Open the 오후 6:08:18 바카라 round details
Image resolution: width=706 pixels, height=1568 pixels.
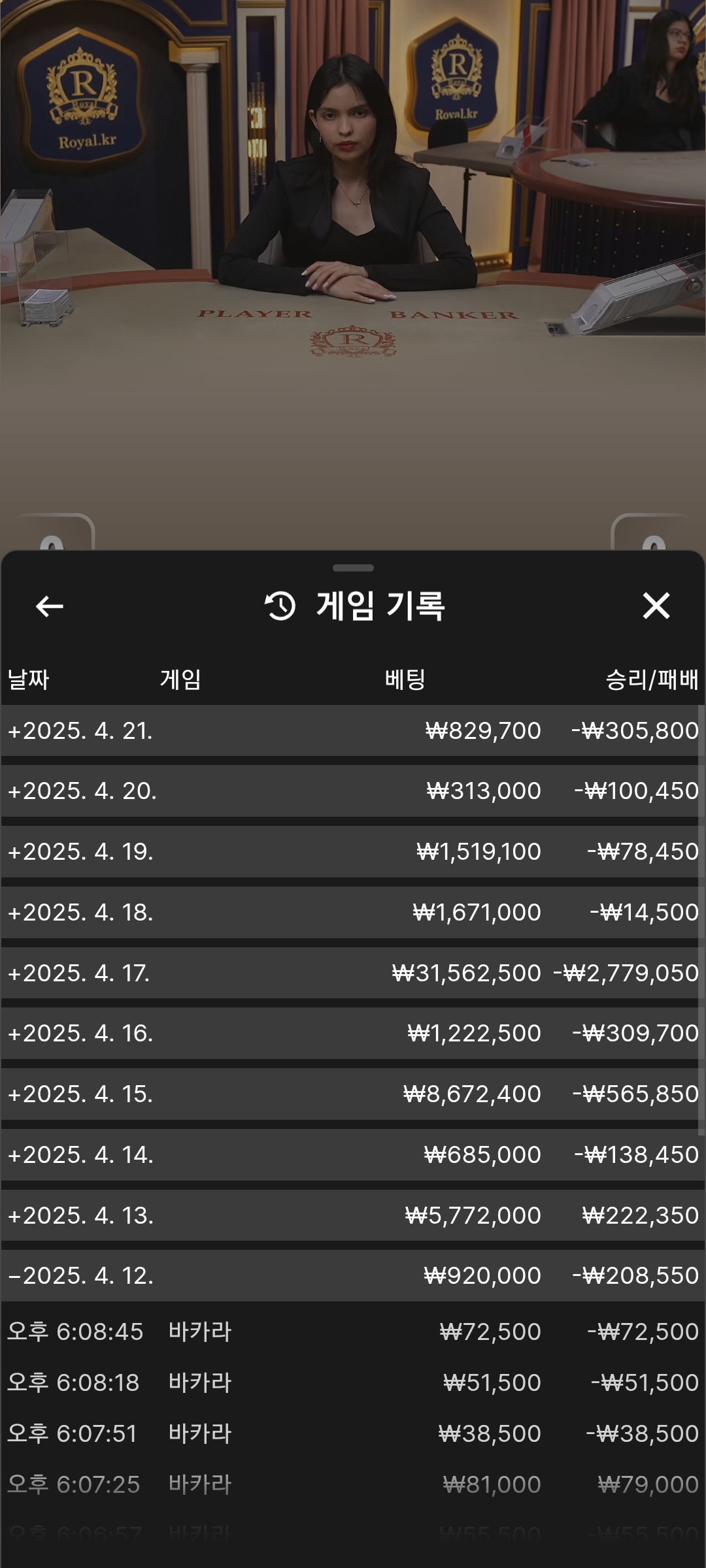pos(353,1382)
